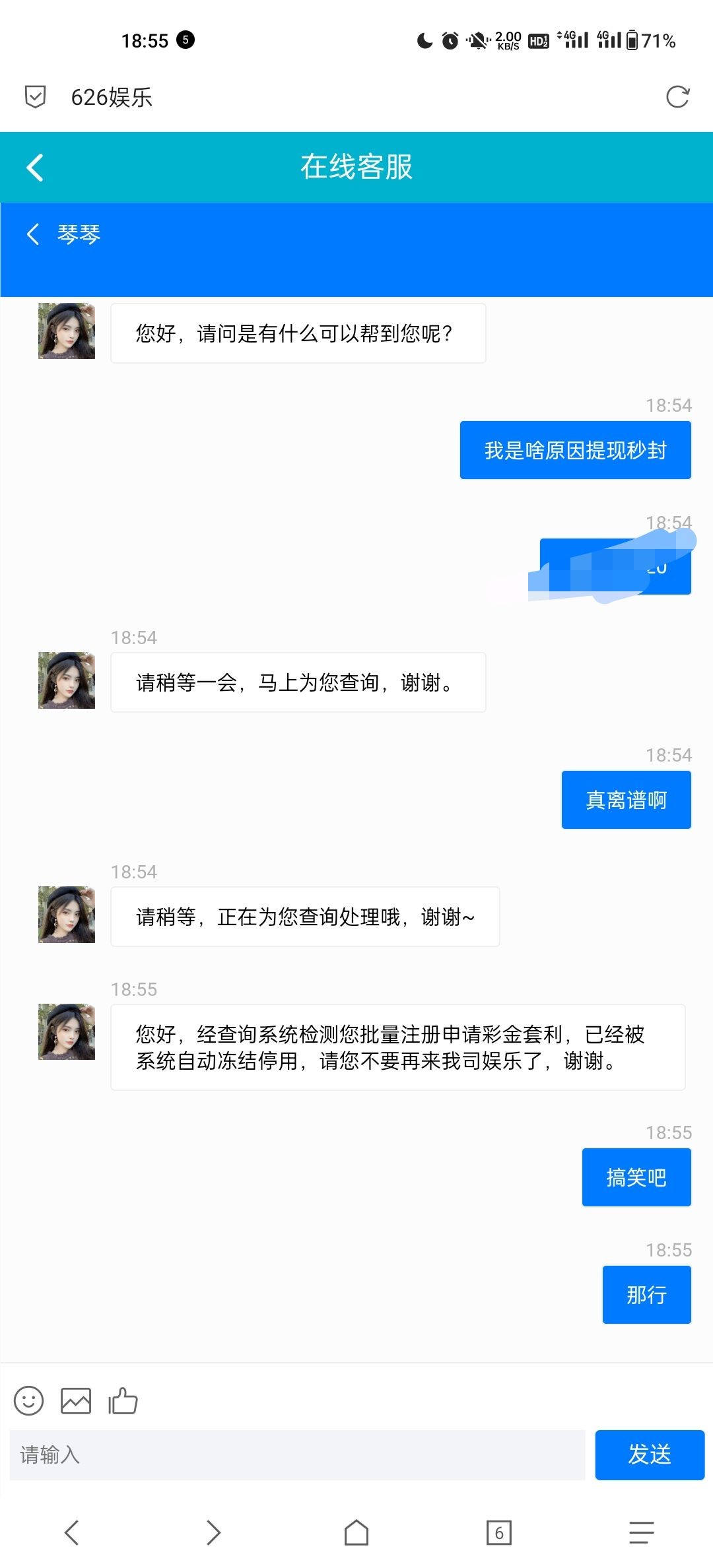Open the browser menu
This screenshot has height=1568, width=713.
click(x=641, y=1532)
